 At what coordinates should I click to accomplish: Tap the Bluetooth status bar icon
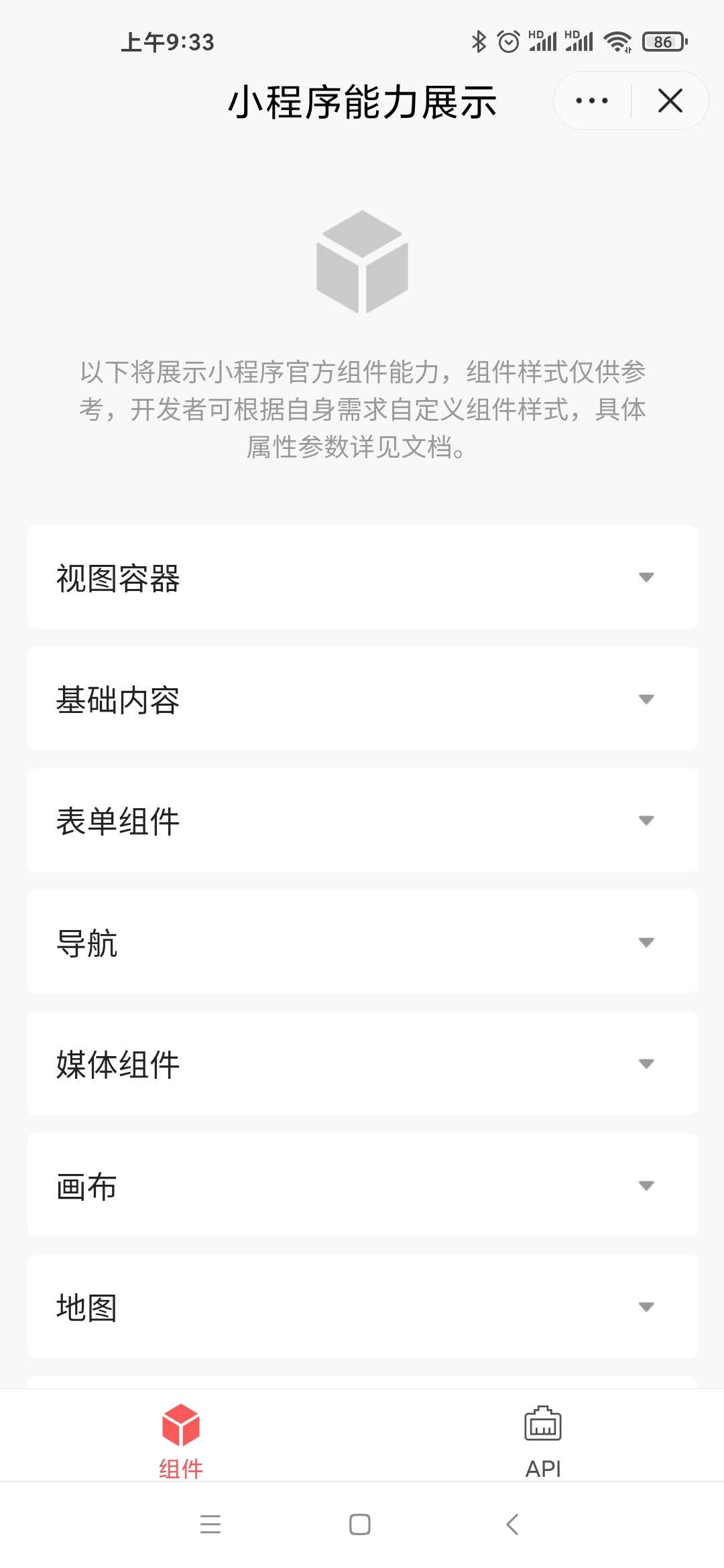(478, 40)
